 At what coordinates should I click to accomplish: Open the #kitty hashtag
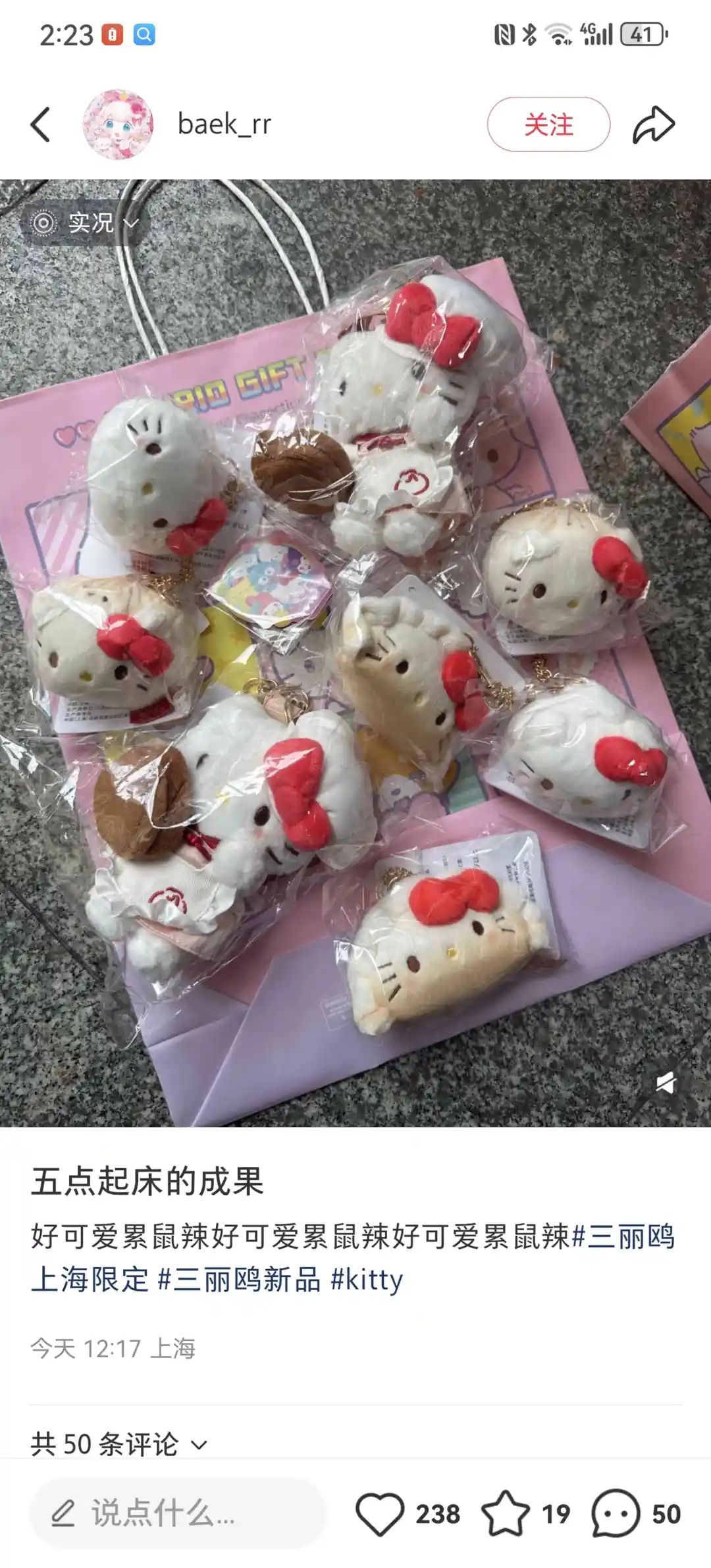tap(366, 1280)
